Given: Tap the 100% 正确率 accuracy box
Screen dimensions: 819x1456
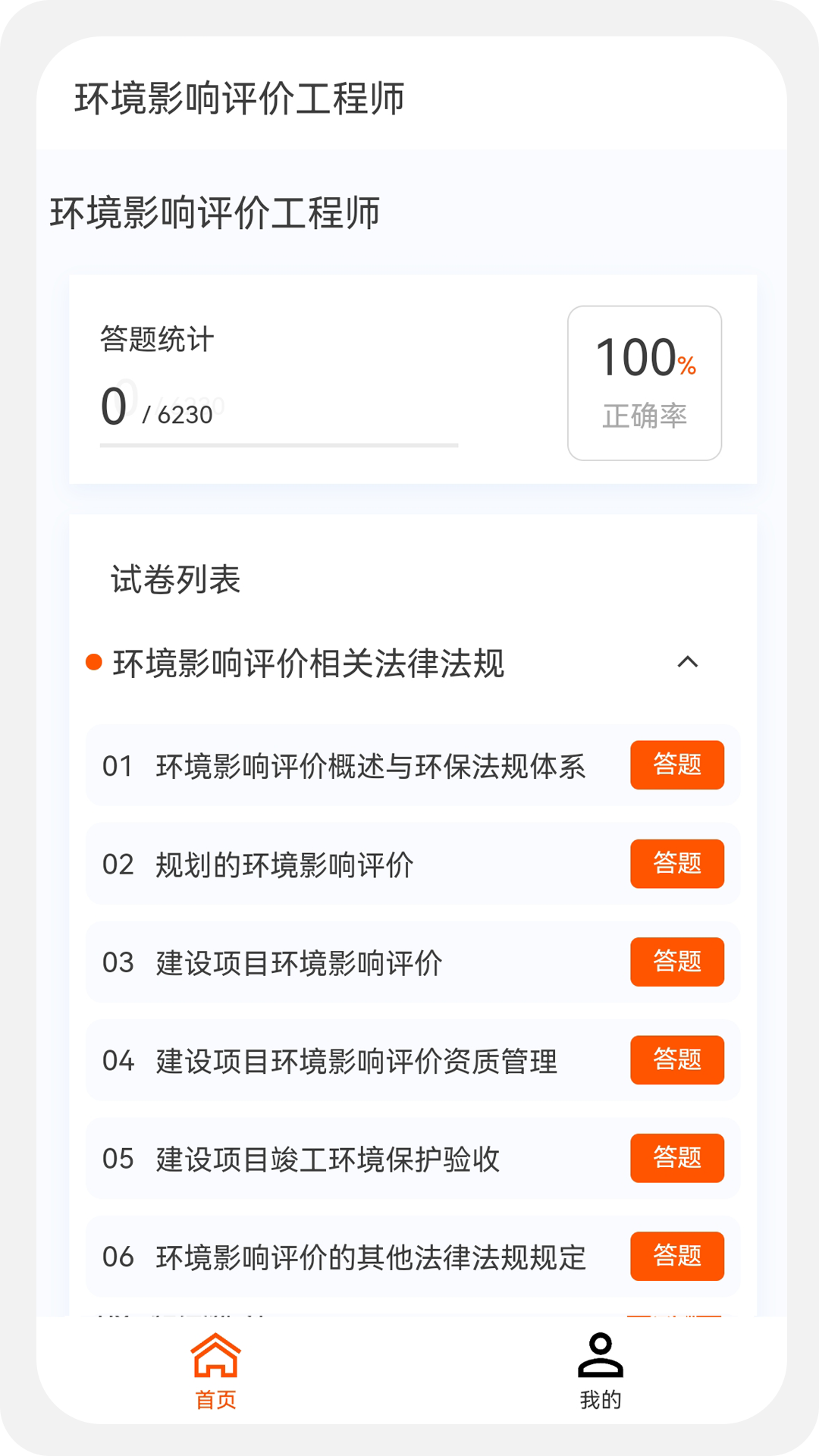Looking at the screenshot, I should click(644, 381).
